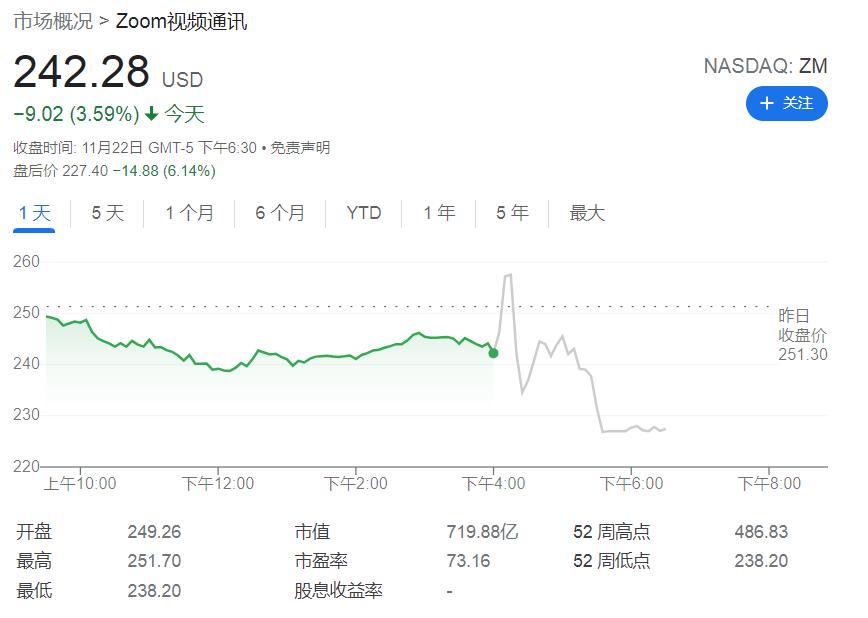This screenshot has width=868, height=618.
Task: Open the 市场概况 breadcrumb link
Action: pyautogui.click(x=53, y=21)
